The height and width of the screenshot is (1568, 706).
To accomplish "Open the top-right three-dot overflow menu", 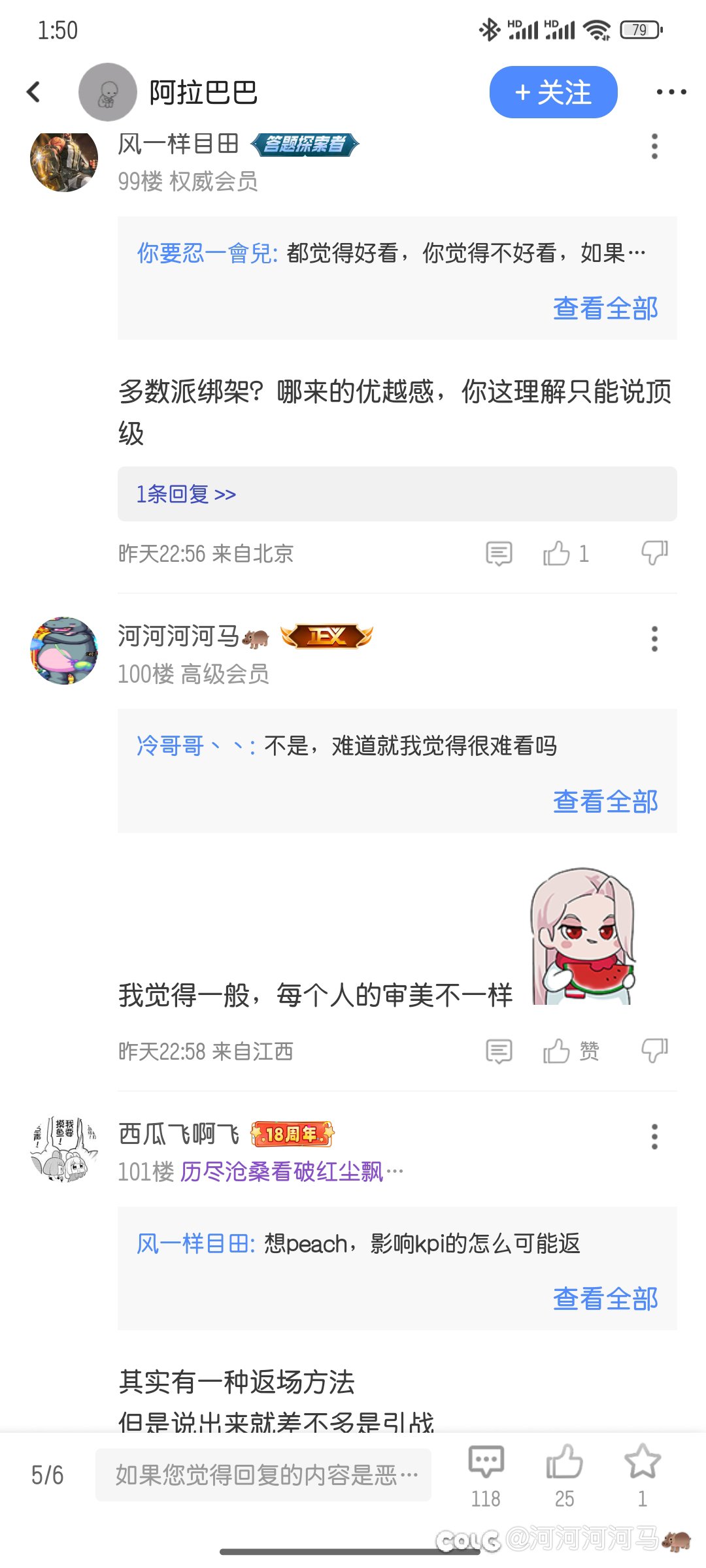I will (671, 92).
